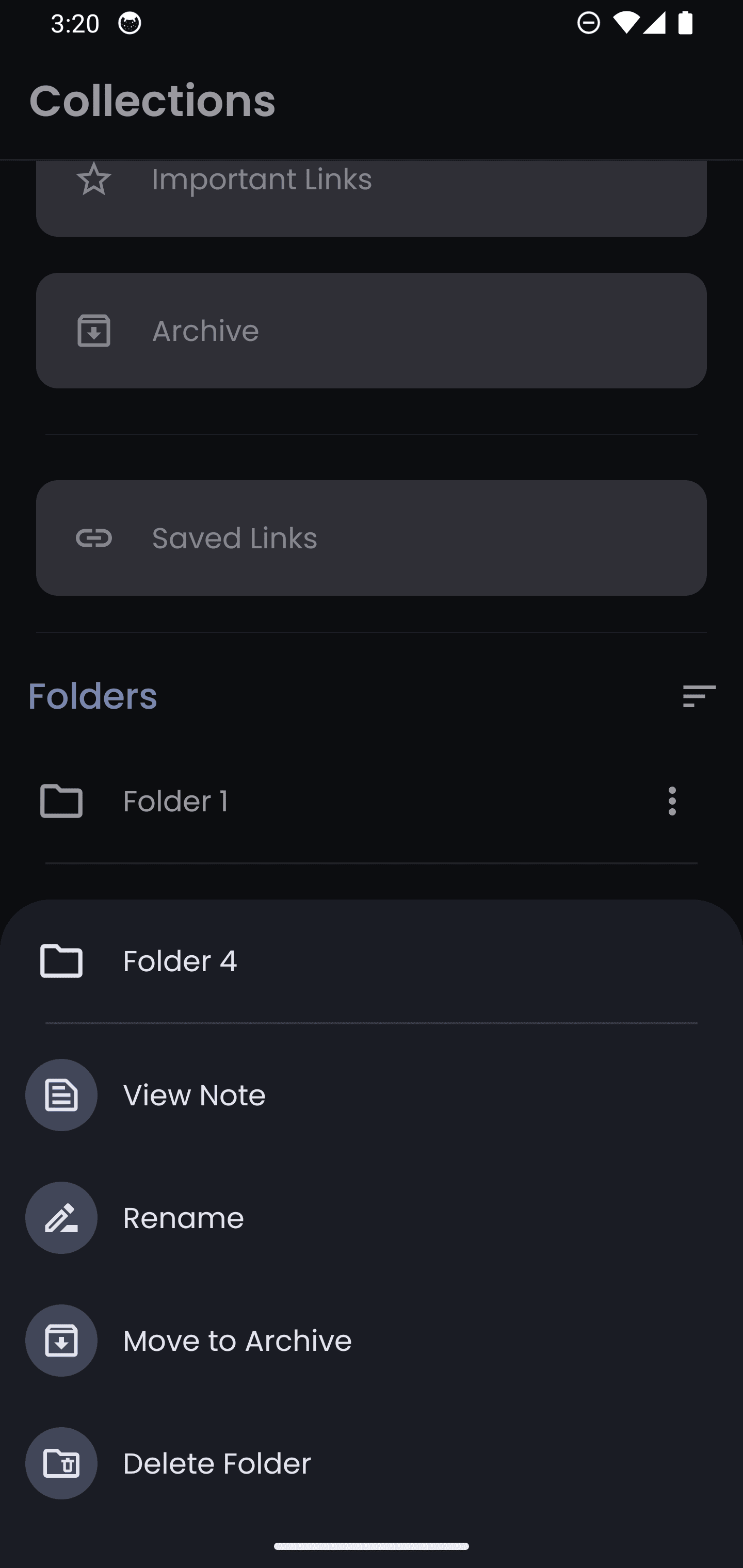This screenshot has height=1568, width=743.
Task: Open Saved Links collection
Action: pyautogui.click(x=370, y=538)
